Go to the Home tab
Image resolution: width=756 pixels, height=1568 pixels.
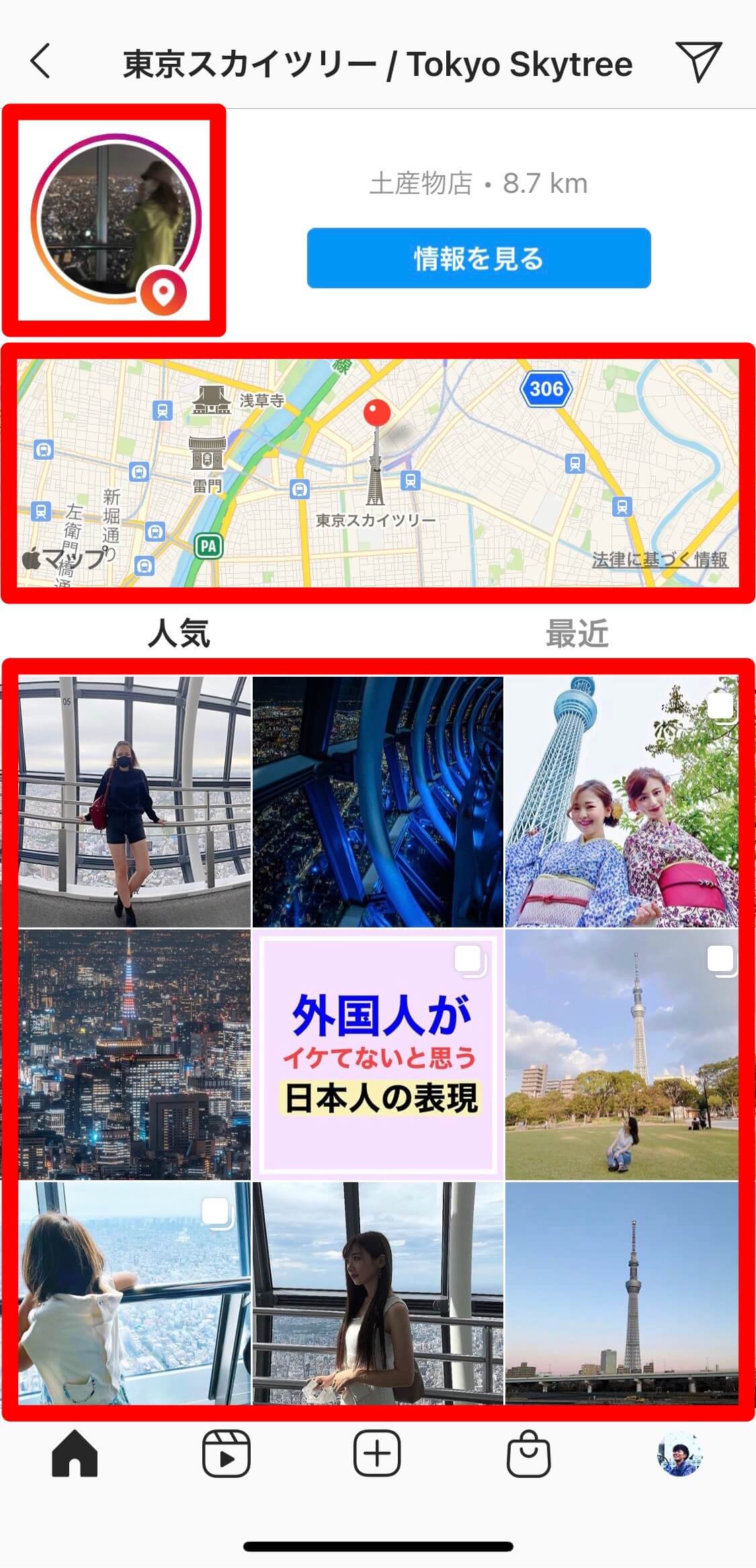[x=75, y=1454]
